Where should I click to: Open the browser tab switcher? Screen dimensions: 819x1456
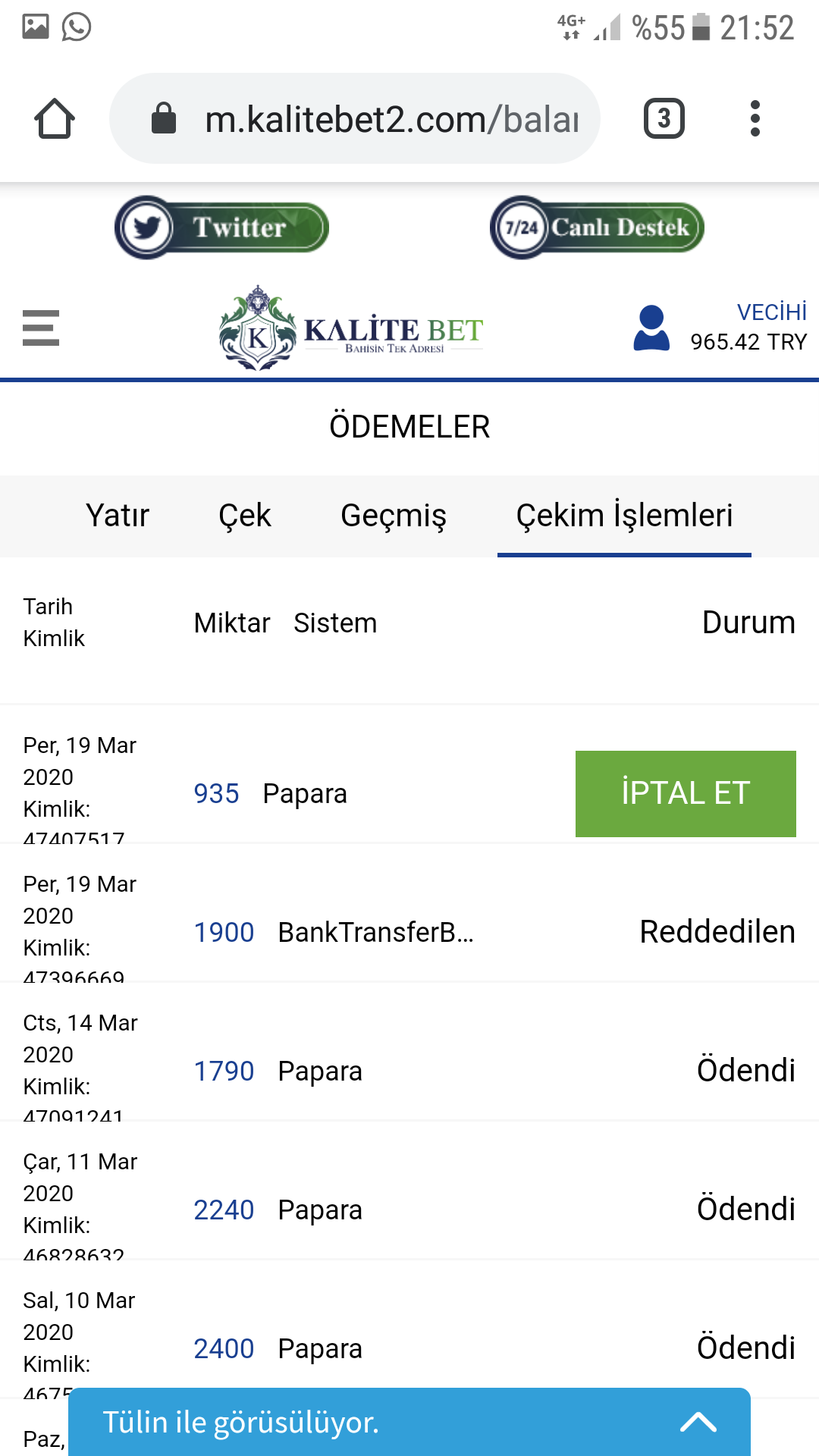664,118
